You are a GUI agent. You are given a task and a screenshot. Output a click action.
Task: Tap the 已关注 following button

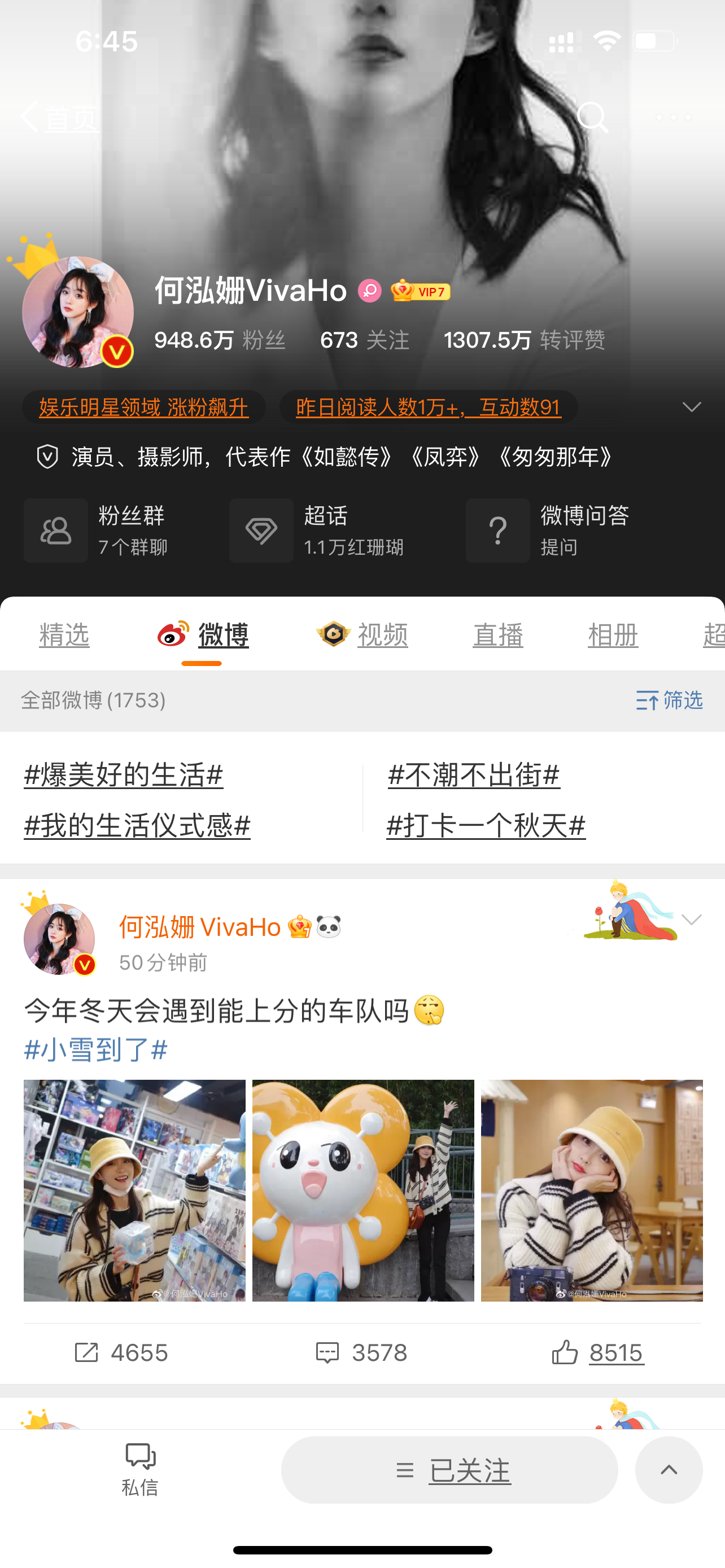(449, 1470)
